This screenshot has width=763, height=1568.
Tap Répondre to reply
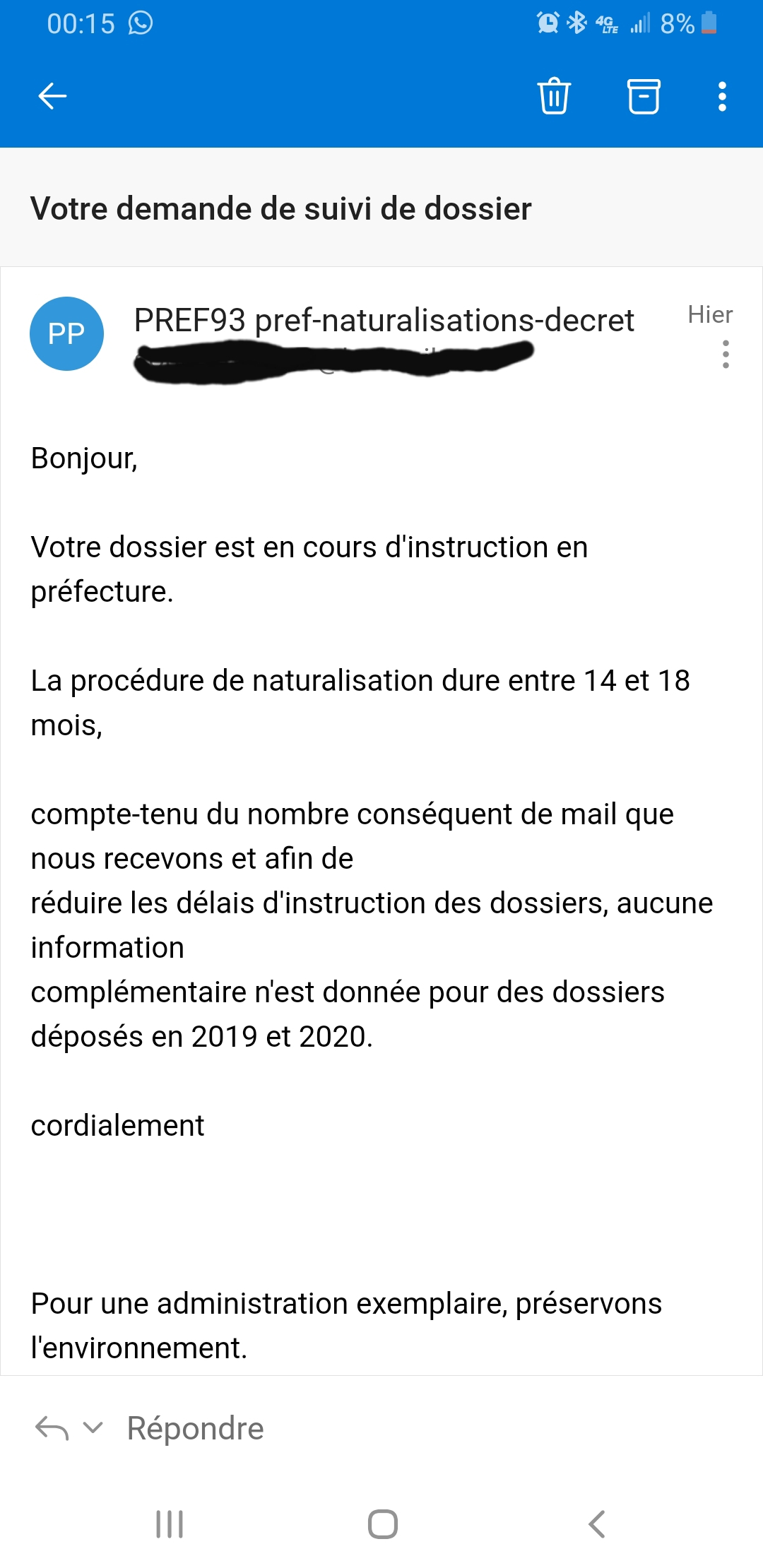point(195,1428)
